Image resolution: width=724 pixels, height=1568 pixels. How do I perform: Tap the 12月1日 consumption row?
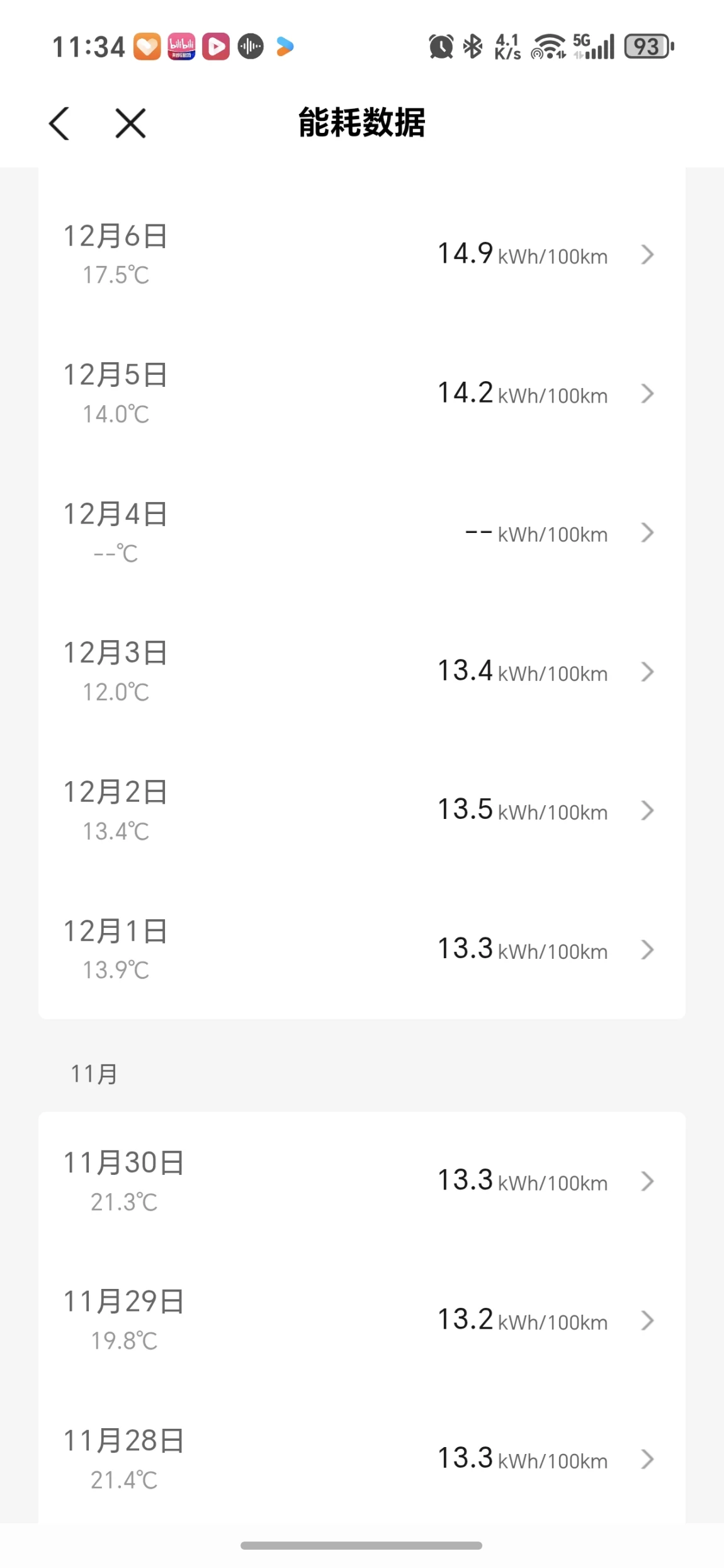coord(361,949)
